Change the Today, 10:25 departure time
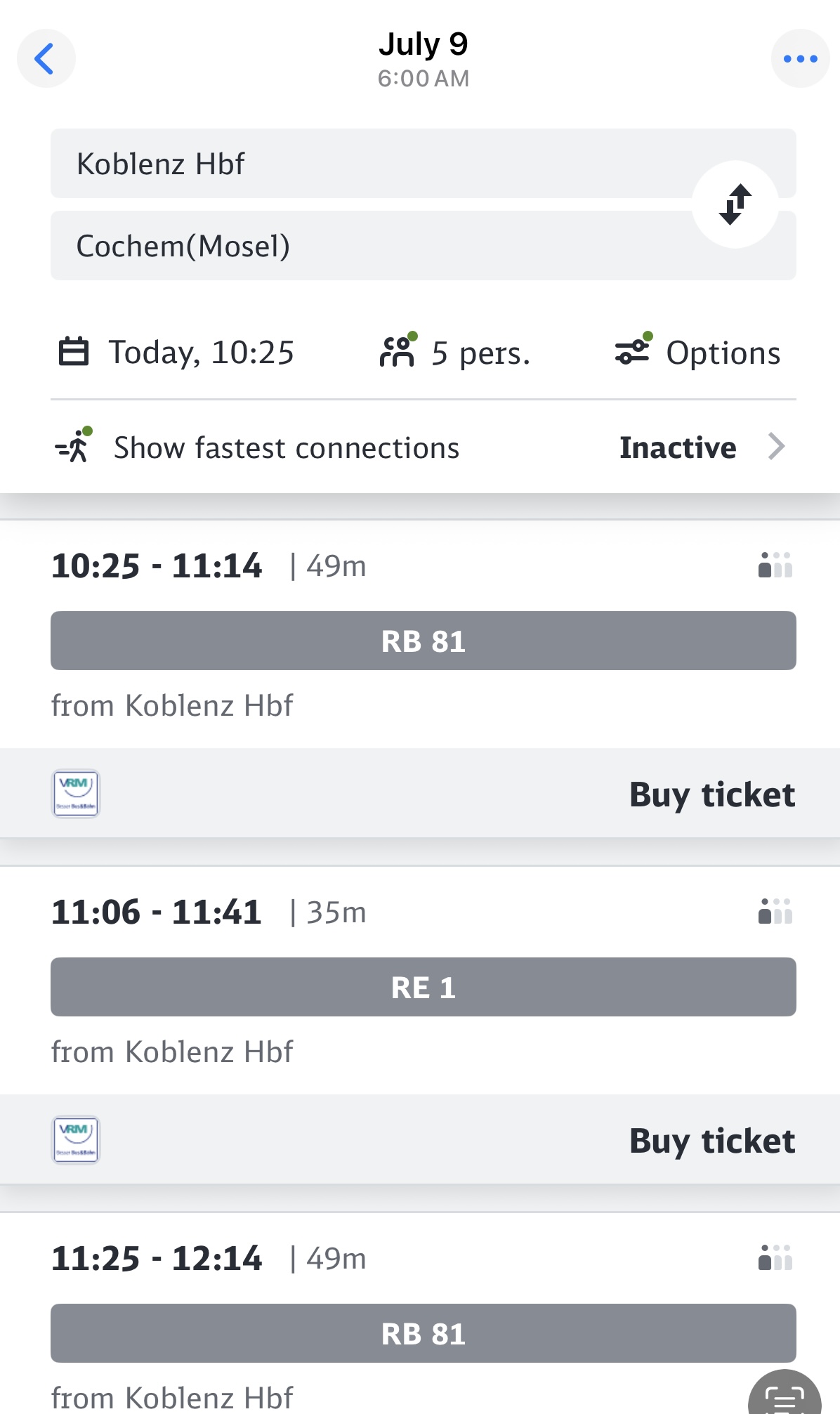840x1414 pixels. click(x=176, y=353)
